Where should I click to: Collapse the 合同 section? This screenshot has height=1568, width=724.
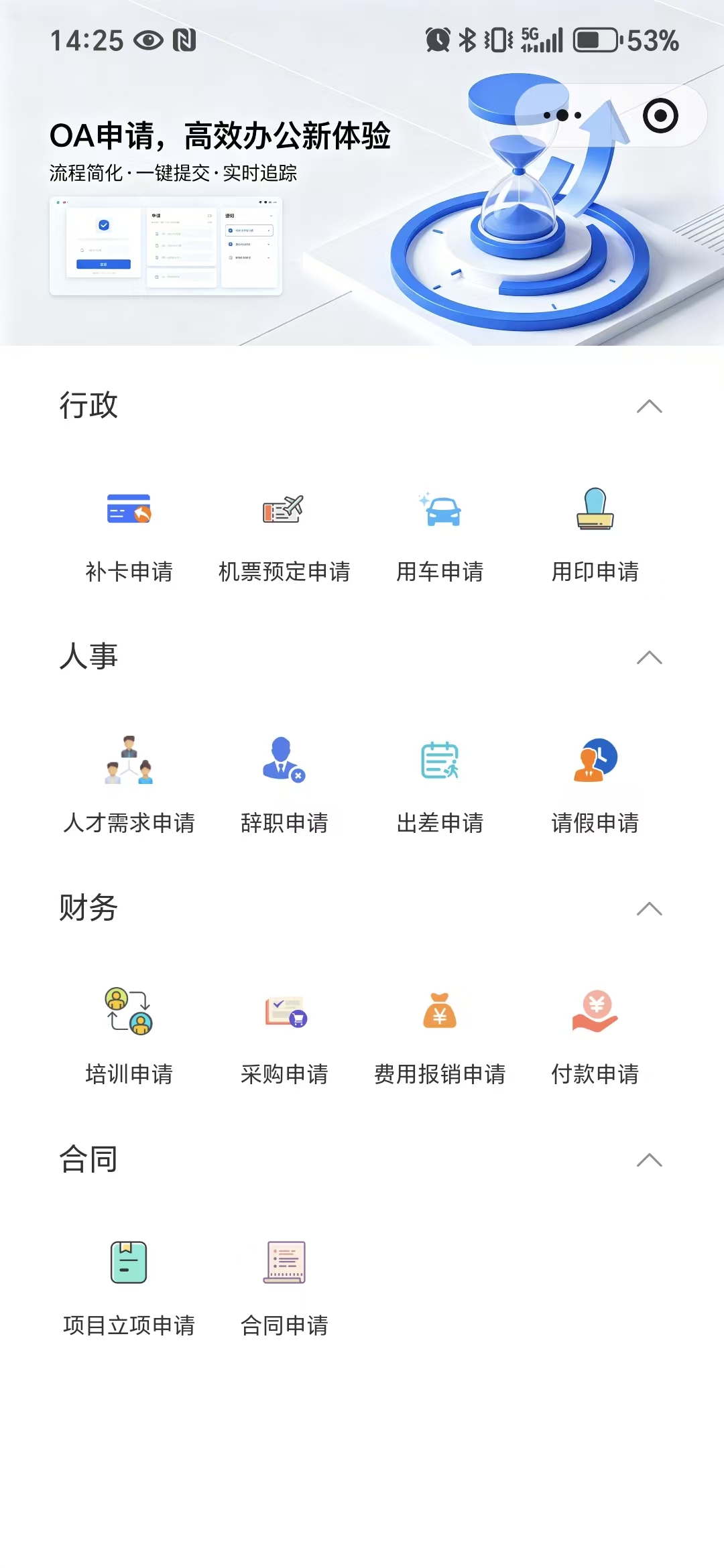click(x=649, y=1160)
